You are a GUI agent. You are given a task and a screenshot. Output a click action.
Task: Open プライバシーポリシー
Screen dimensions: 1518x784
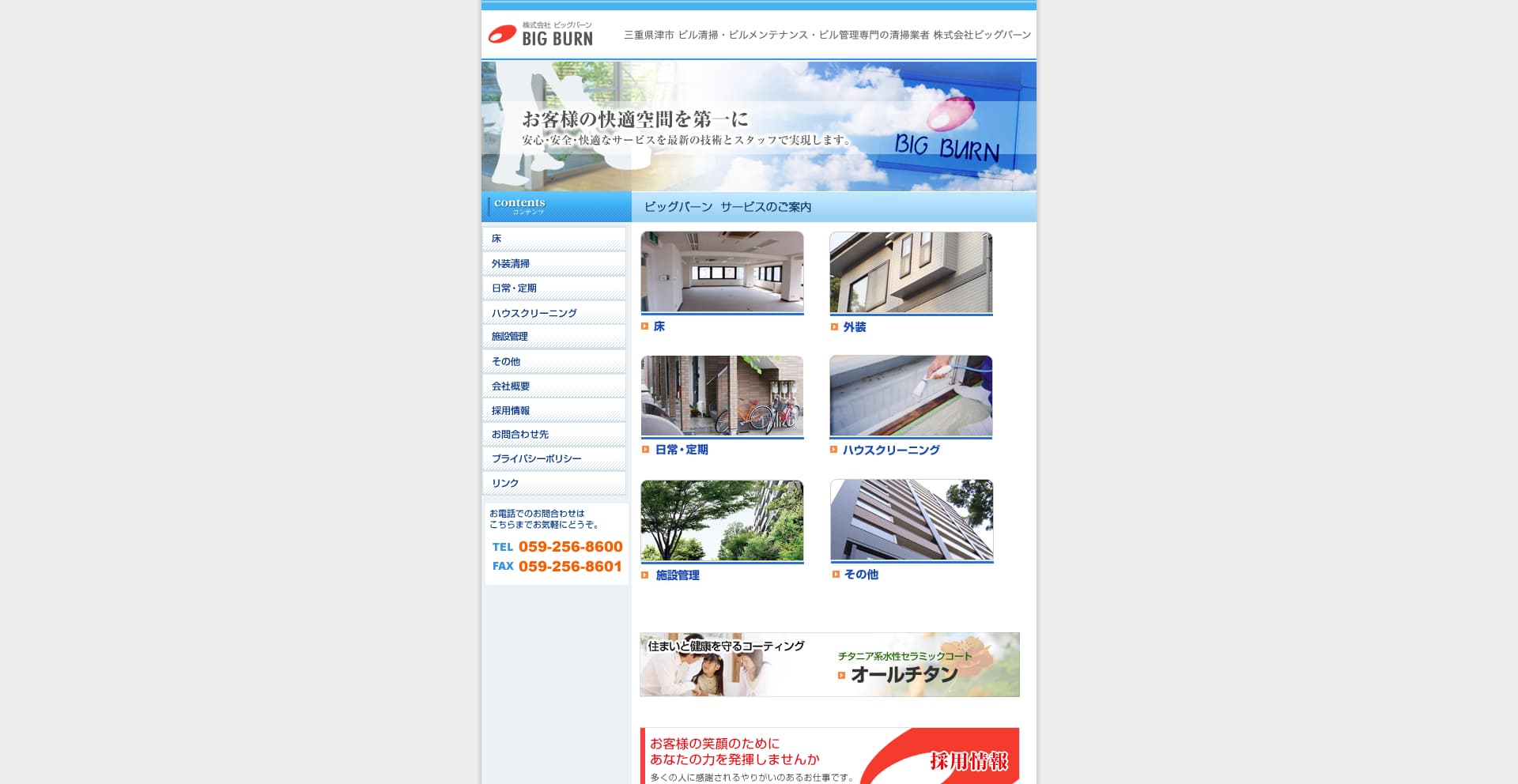click(x=553, y=459)
